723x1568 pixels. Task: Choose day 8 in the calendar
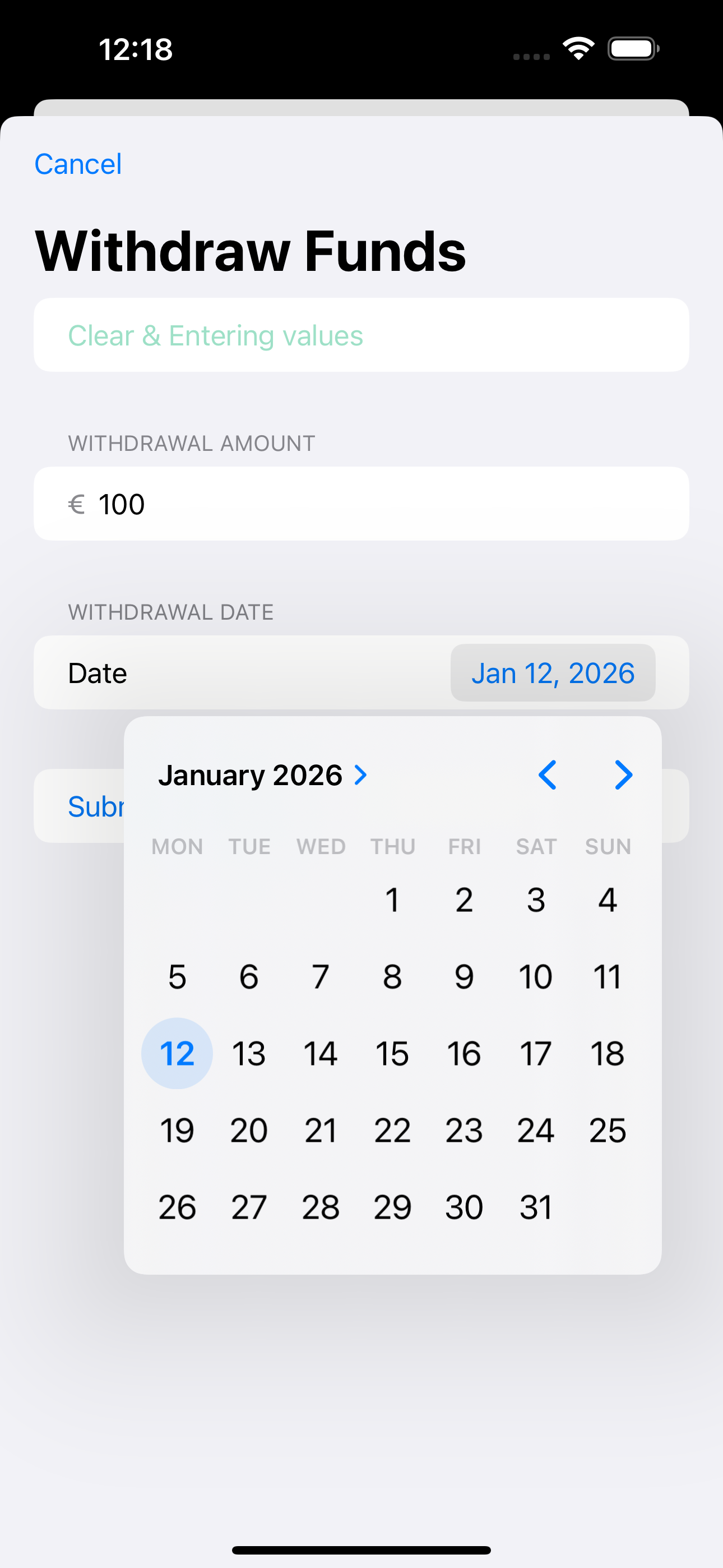[392, 977]
